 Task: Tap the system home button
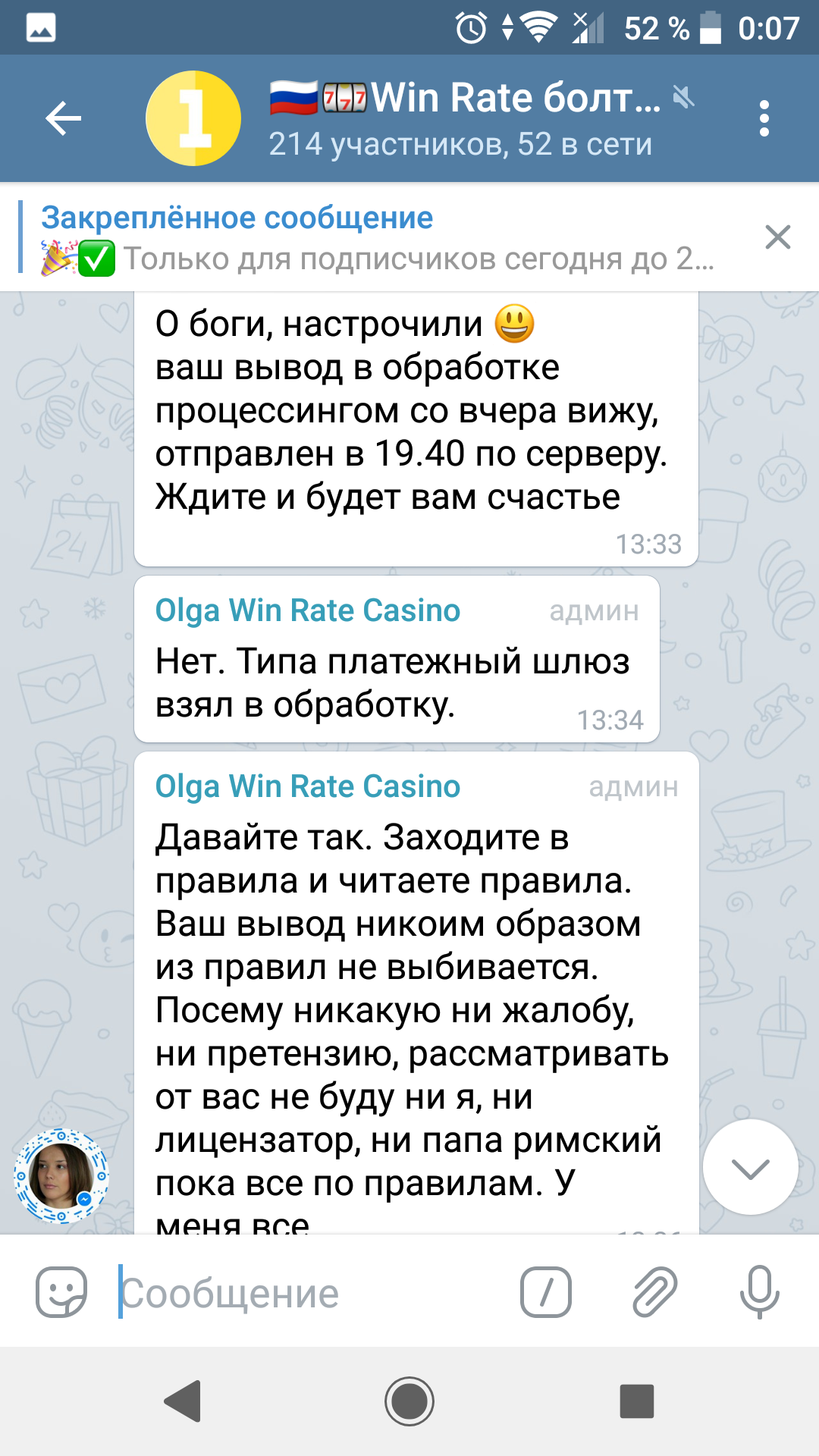409,1401
